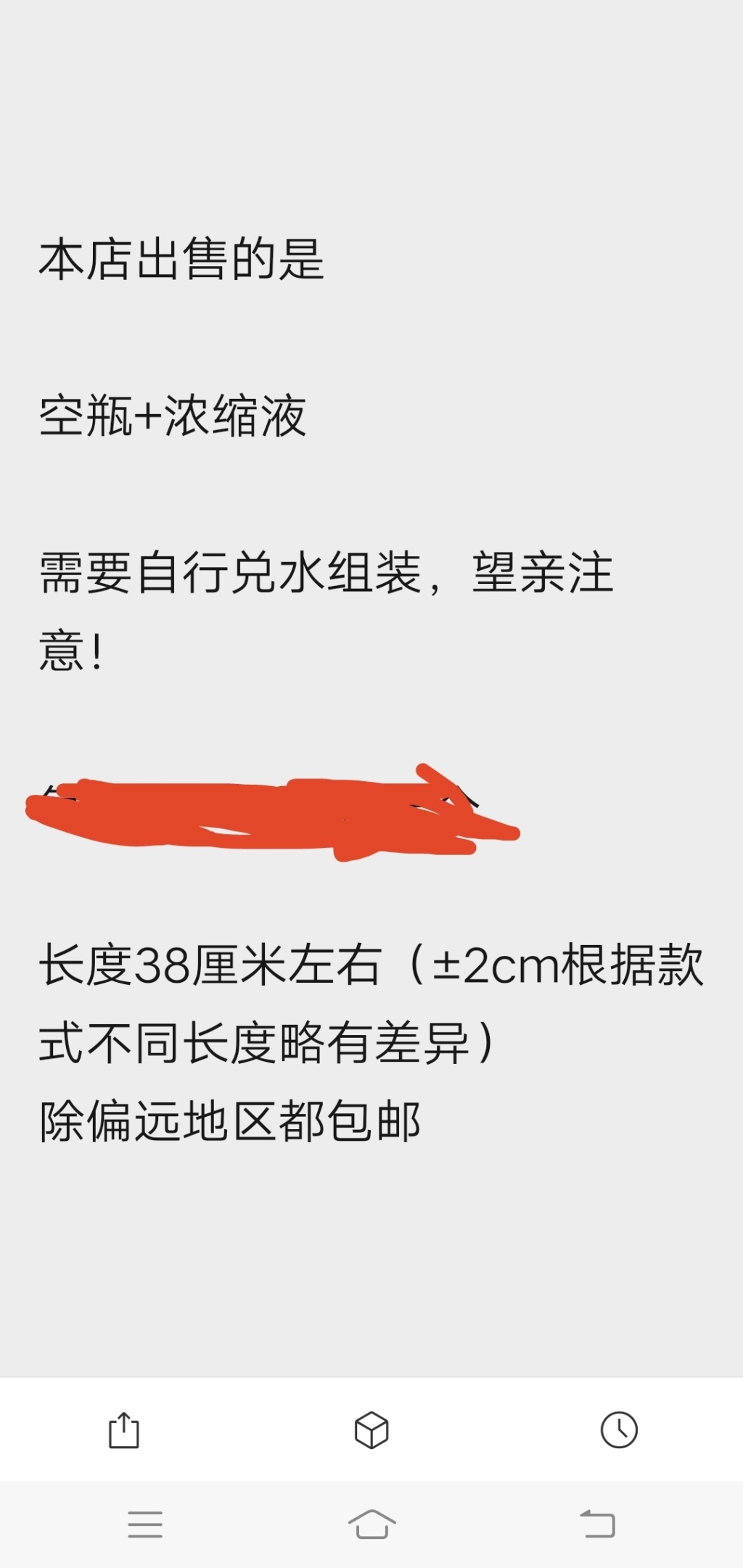
Task: Tap the share icon in bottom toolbar
Action: (x=124, y=1430)
